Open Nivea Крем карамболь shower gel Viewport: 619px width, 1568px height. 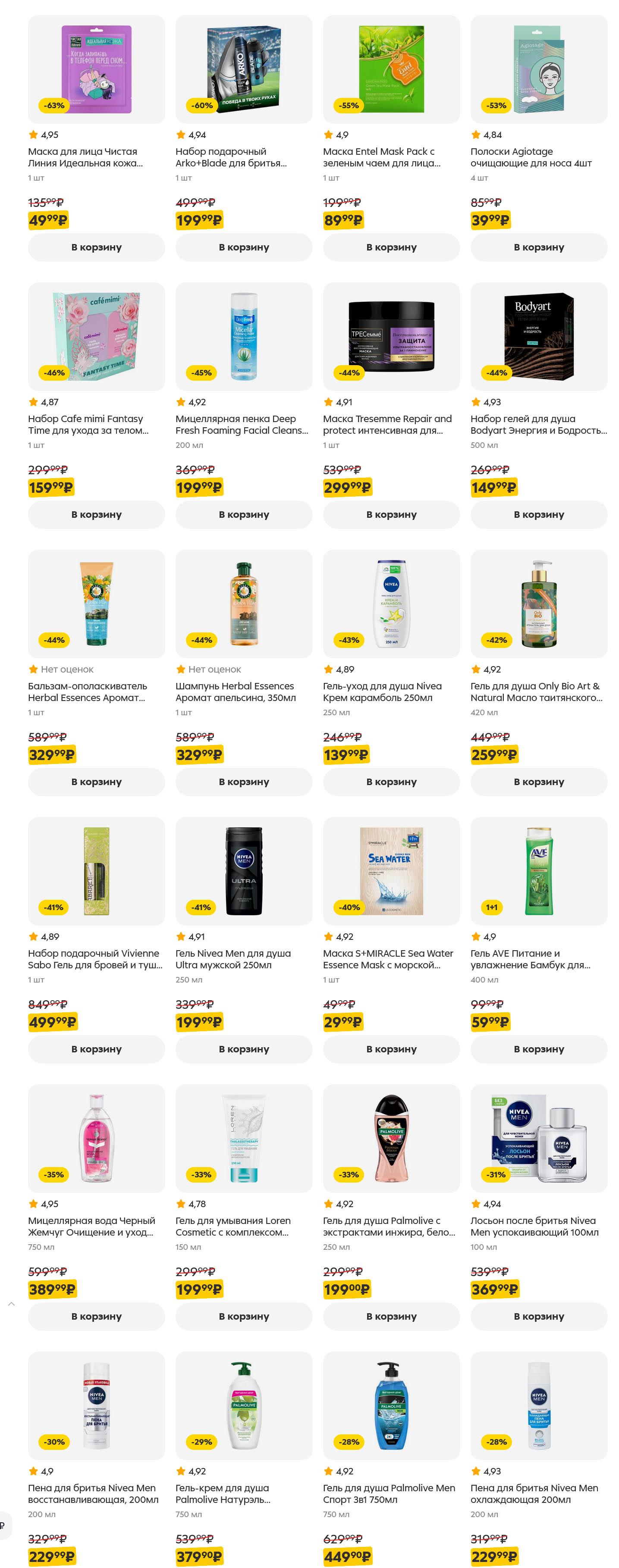point(391,604)
